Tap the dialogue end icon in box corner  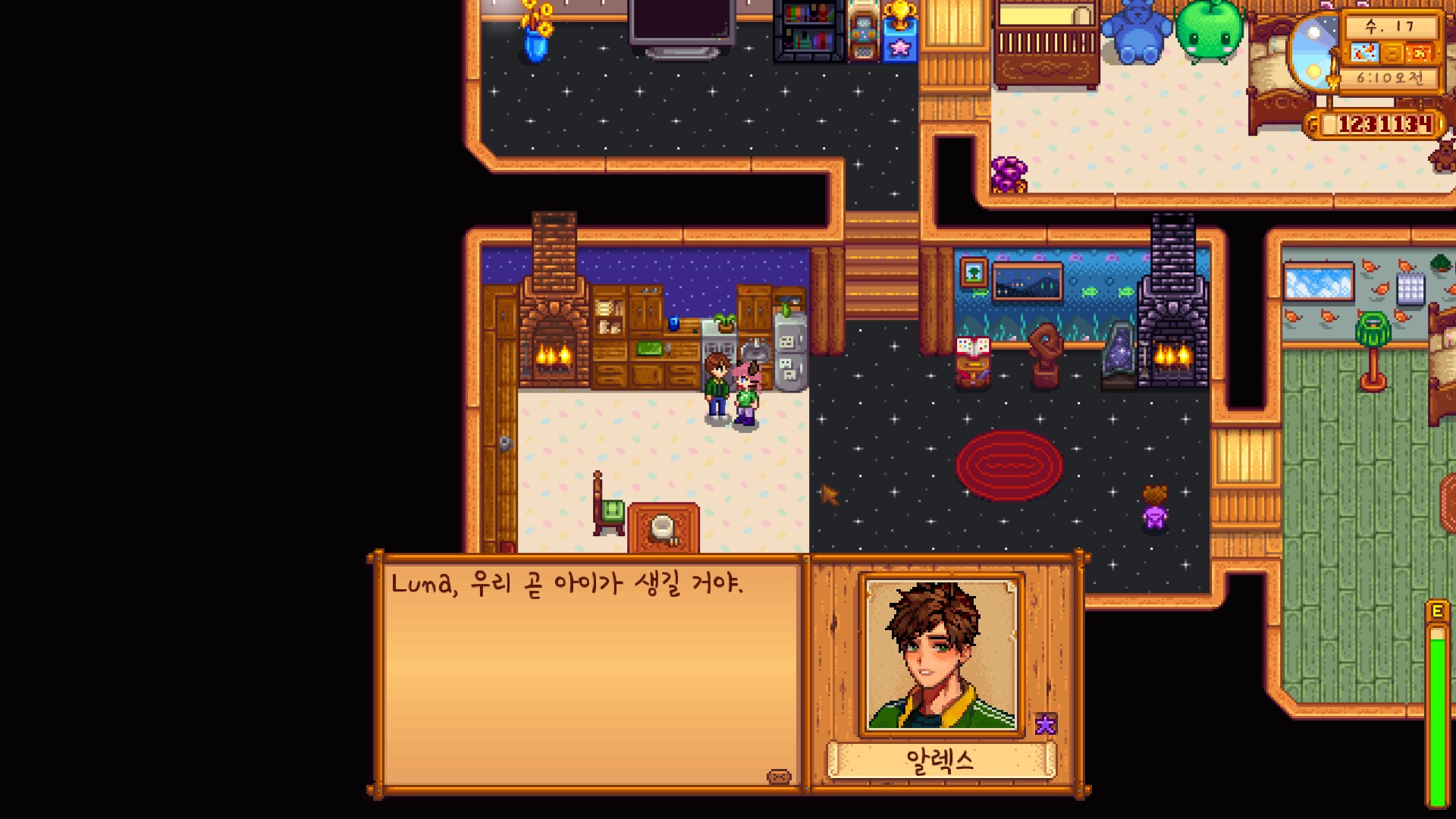[x=779, y=777]
